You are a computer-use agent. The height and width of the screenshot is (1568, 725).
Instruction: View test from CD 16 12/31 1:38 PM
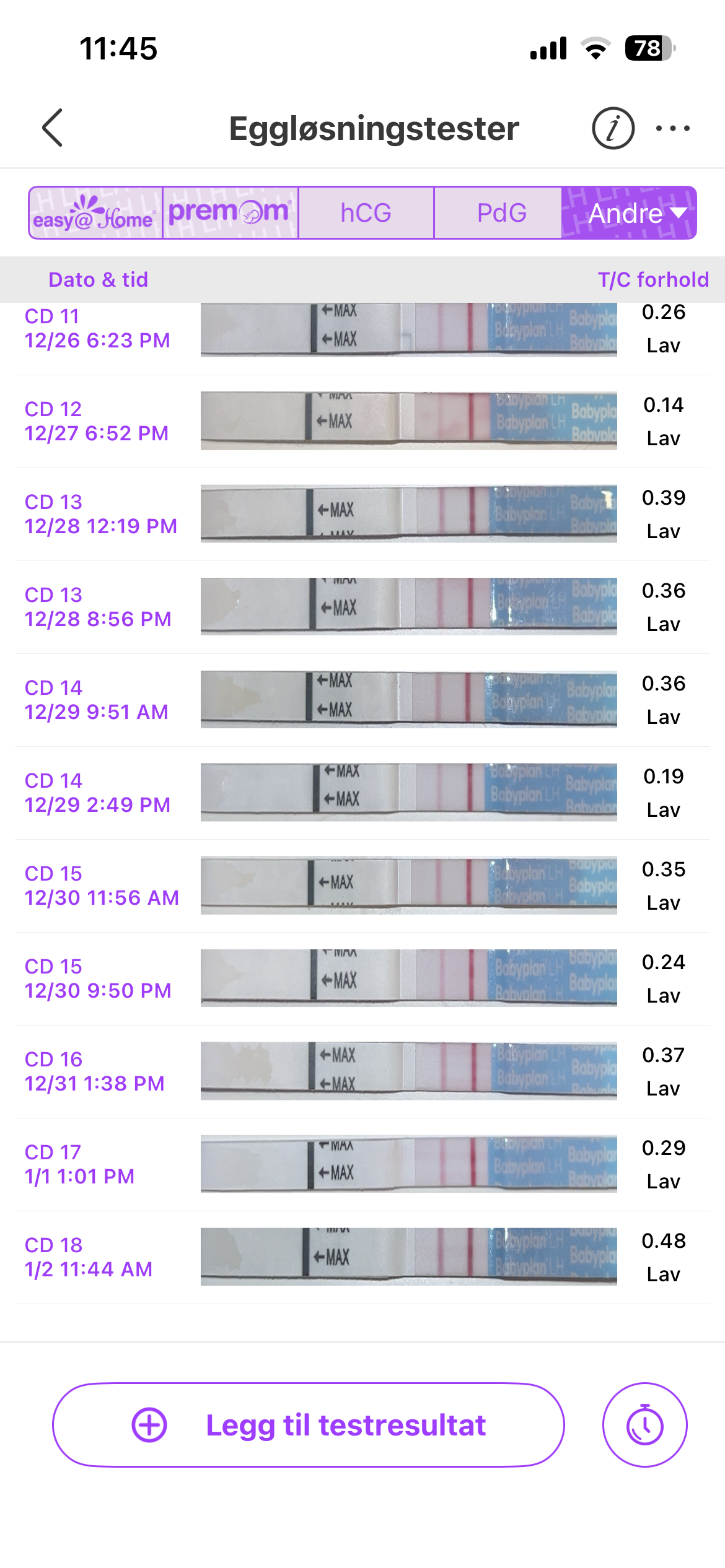click(362, 1071)
